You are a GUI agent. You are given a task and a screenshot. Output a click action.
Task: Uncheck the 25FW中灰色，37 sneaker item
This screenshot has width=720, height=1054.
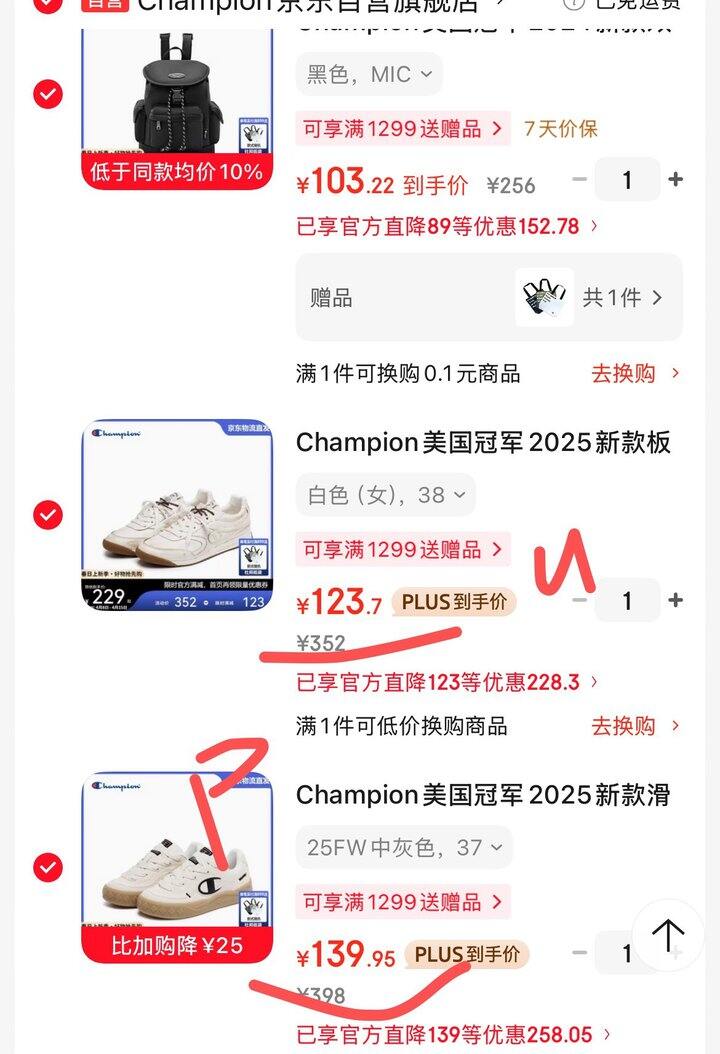coord(48,867)
